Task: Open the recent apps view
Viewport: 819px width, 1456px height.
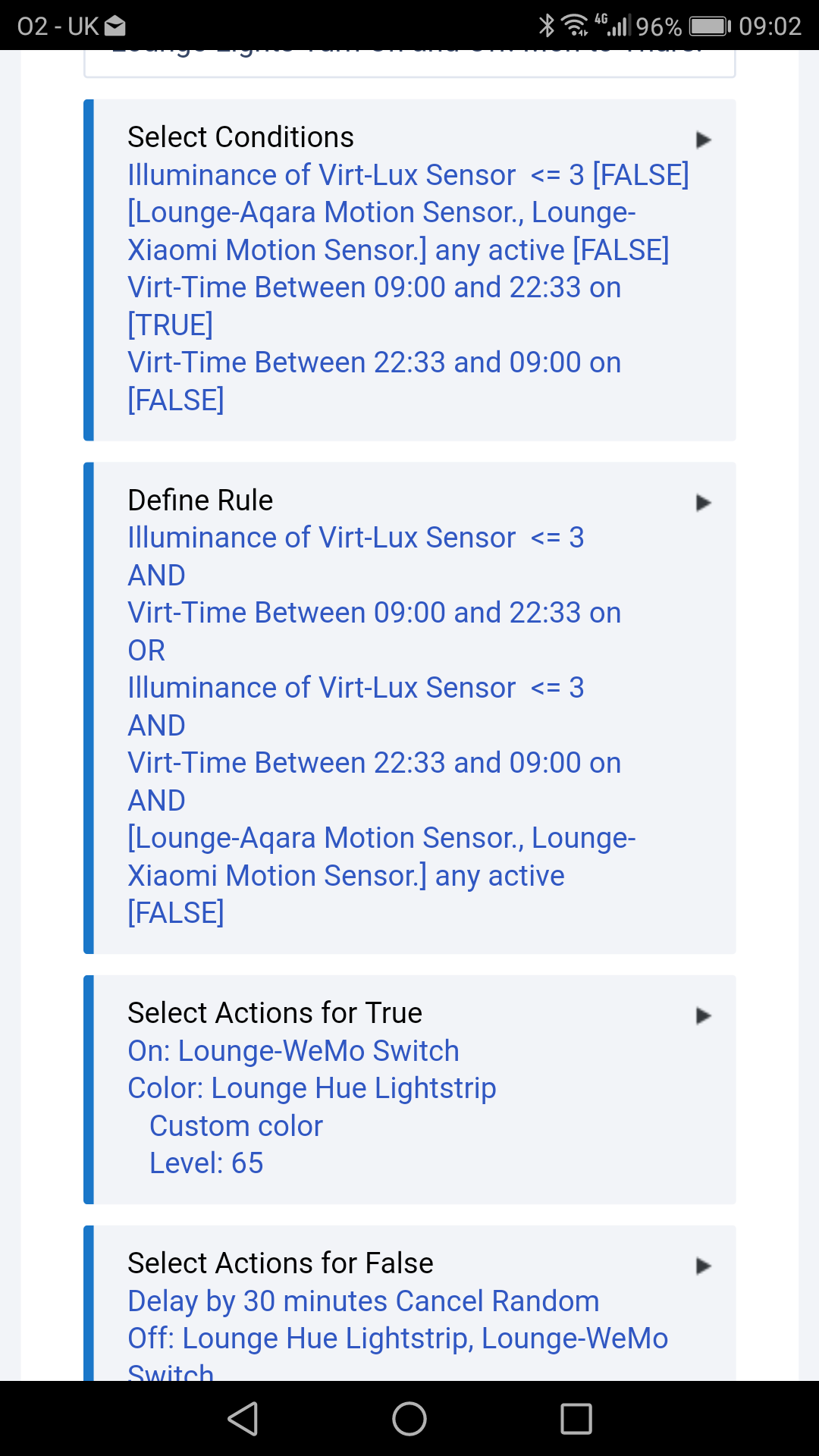Action: coord(576,1419)
